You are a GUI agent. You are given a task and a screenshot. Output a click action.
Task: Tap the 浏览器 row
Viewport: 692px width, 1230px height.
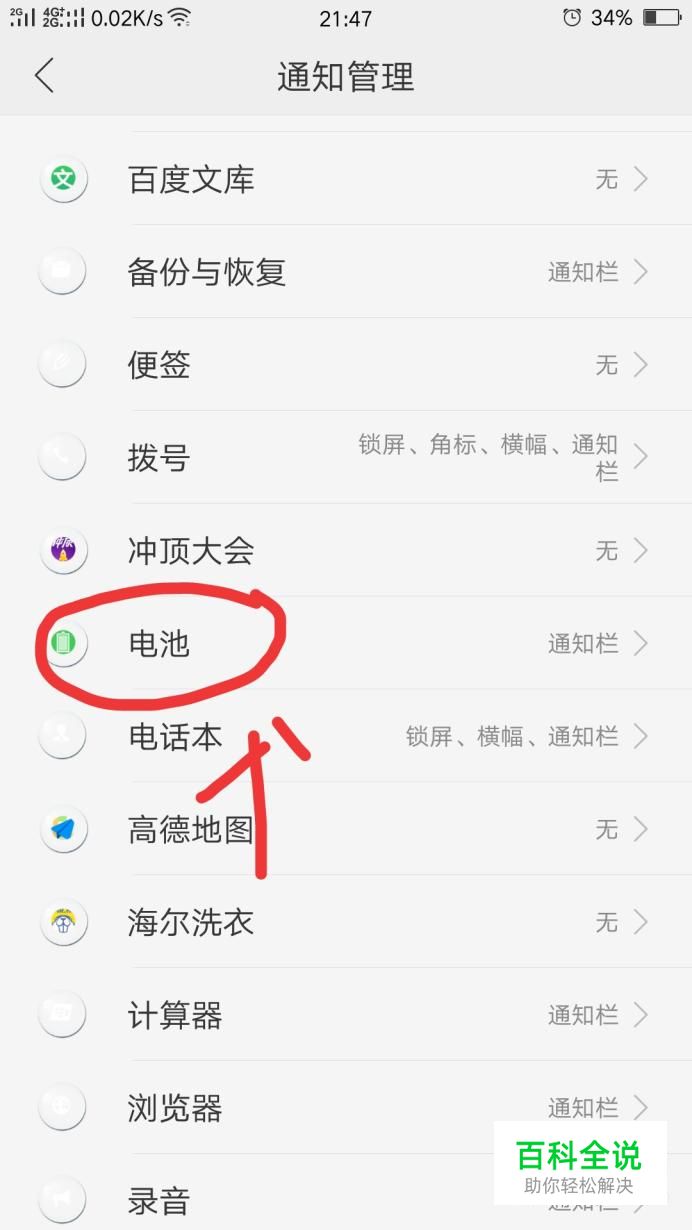click(x=346, y=1108)
